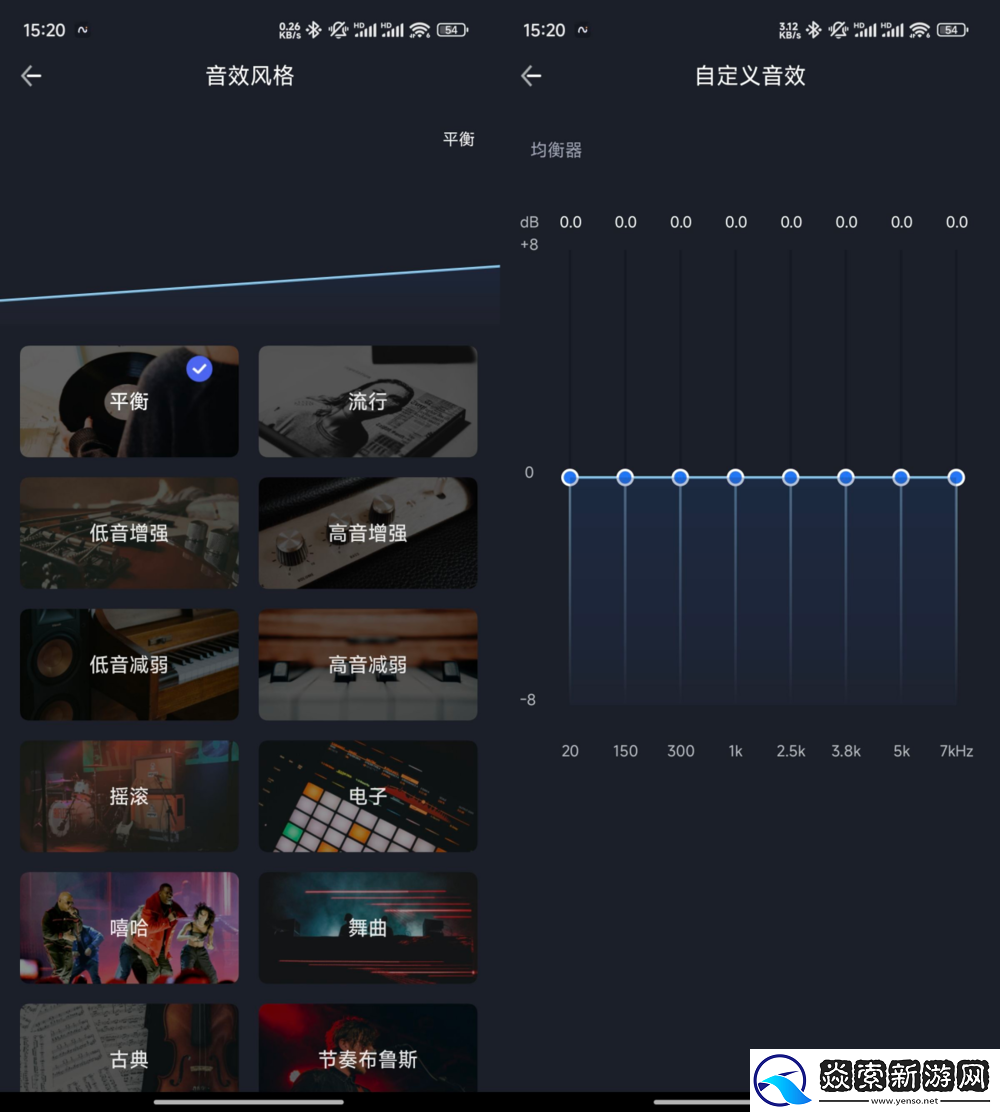1000x1112 pixels.
Task: Switch to the 电子 sound style
Action: click(368, 796)
